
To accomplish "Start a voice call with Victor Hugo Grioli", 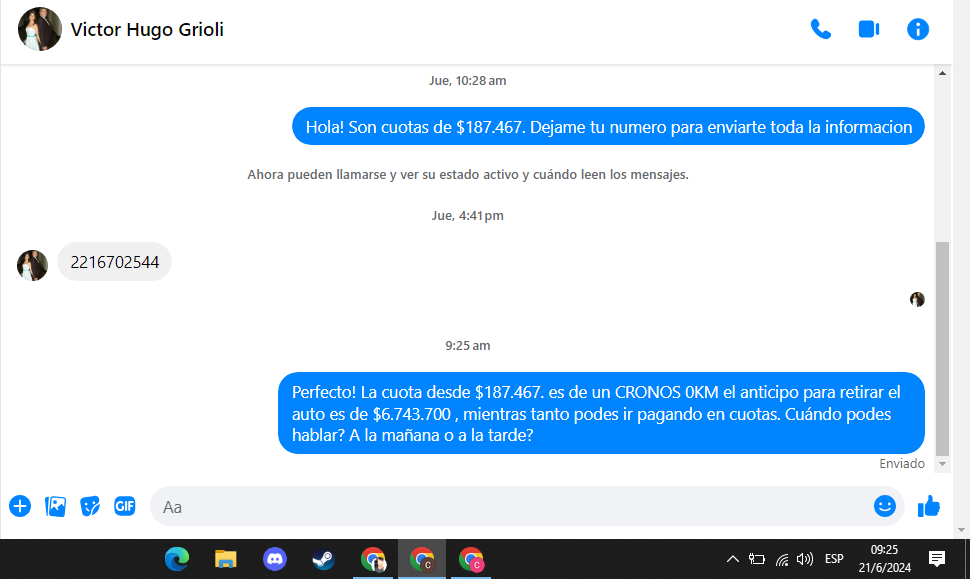I will tap(821, 29).
